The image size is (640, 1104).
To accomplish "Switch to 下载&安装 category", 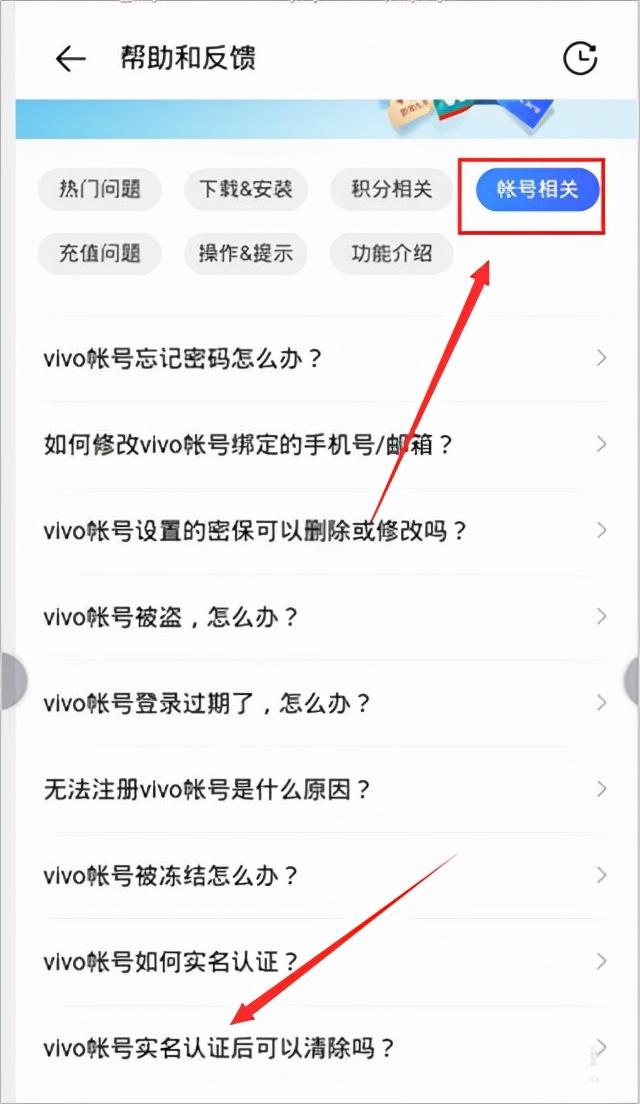I will 245,189.
